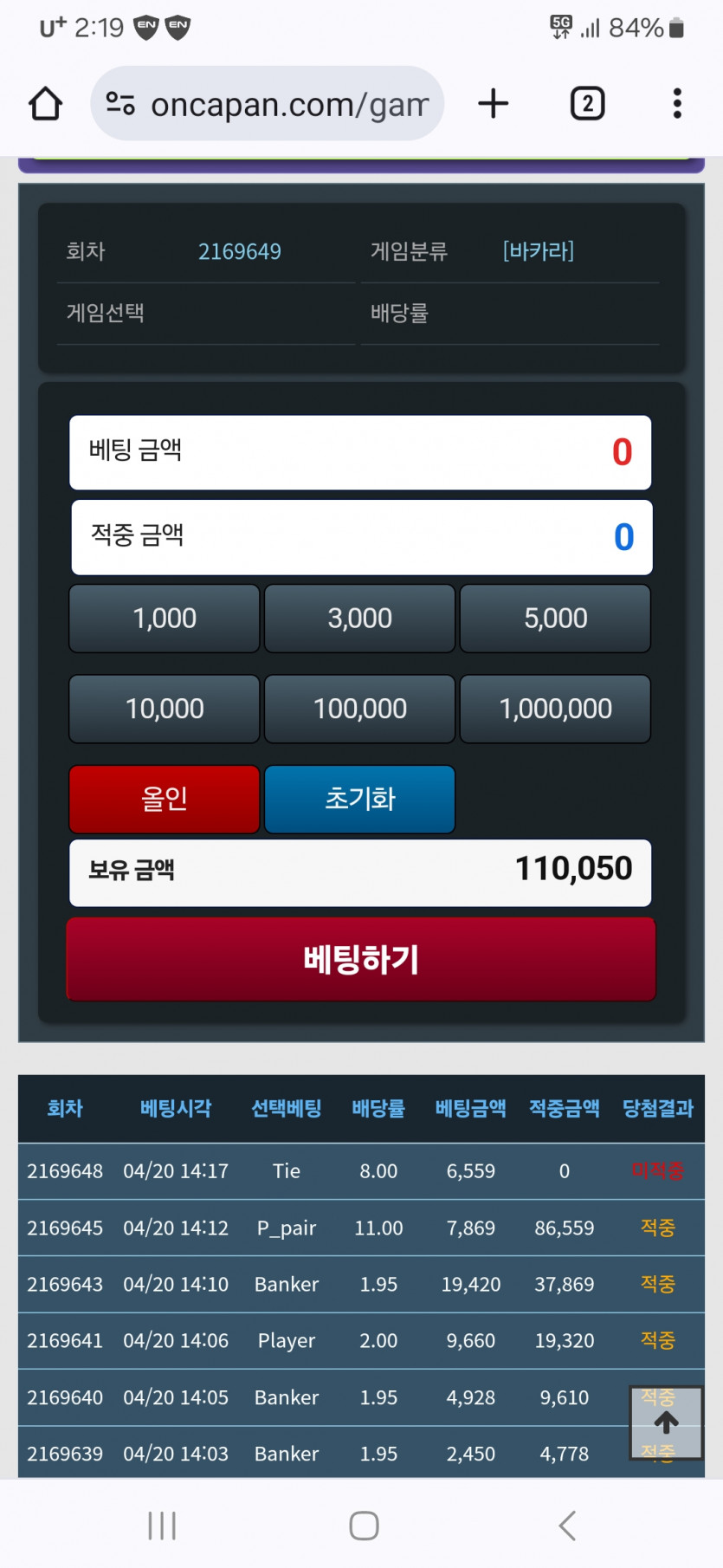Jump to top with the arrow button
723x1568 pixels.
pyautogui.click(x=666, y=1422)
